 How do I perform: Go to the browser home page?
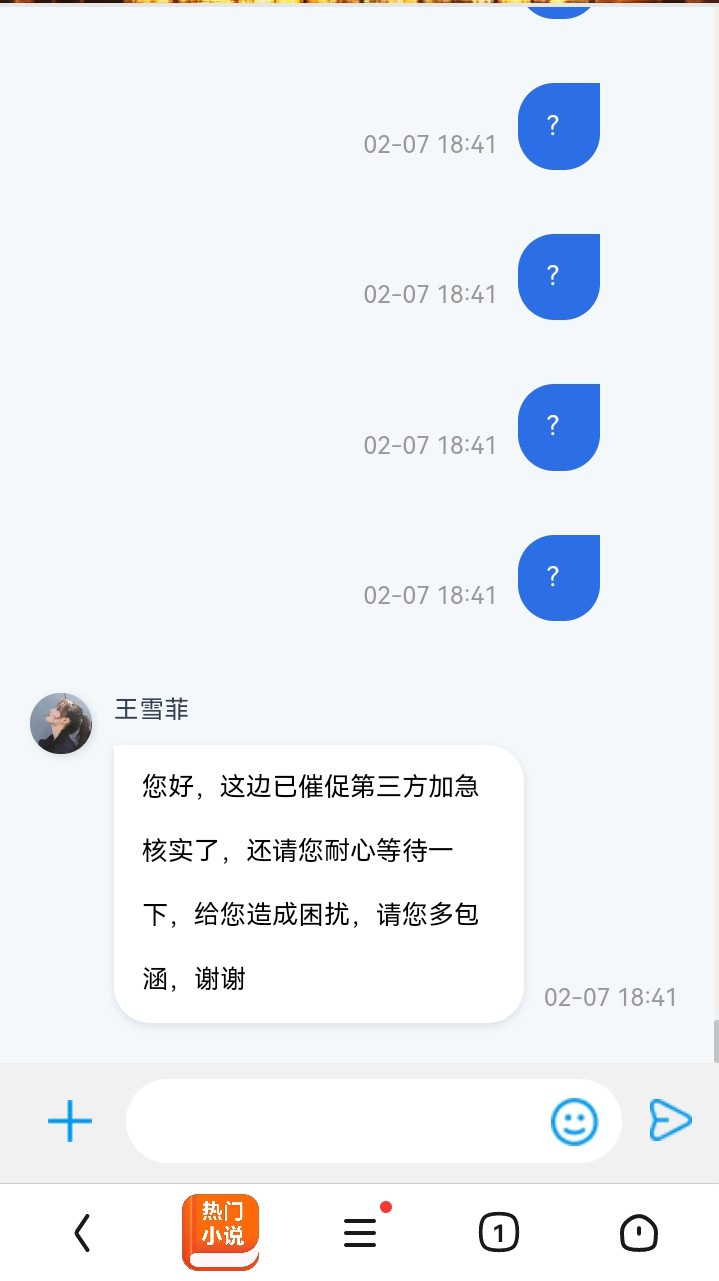[638, 1232]
